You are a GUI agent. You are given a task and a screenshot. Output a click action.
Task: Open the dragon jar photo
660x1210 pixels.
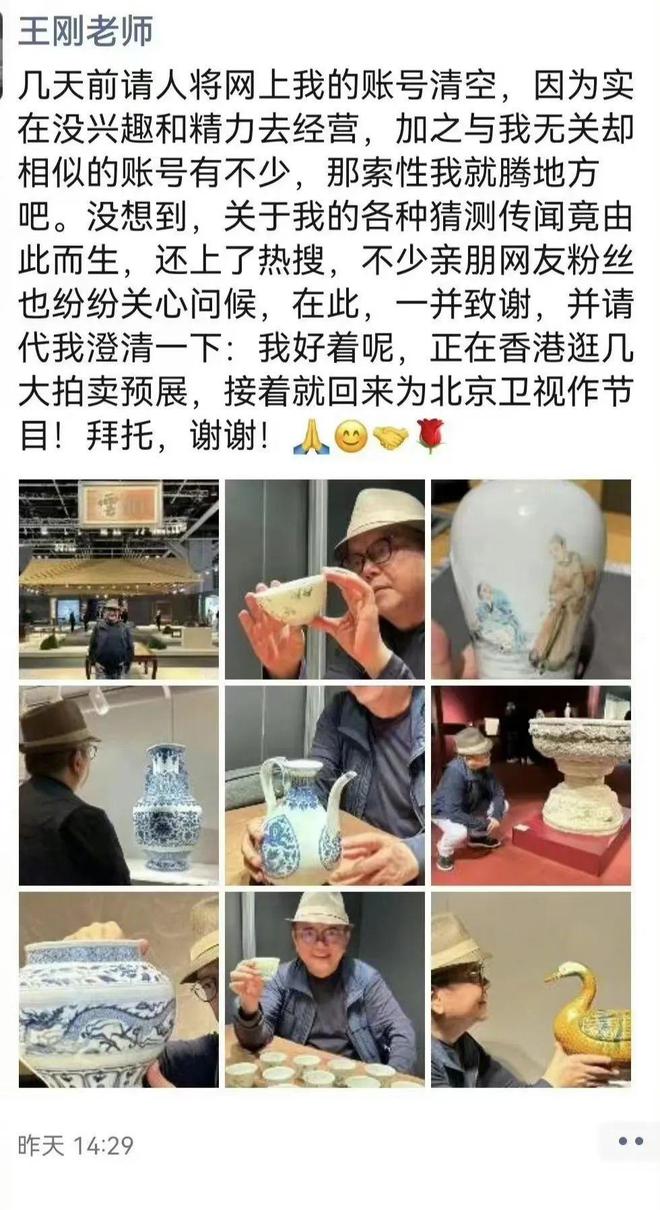coord(118,989)
